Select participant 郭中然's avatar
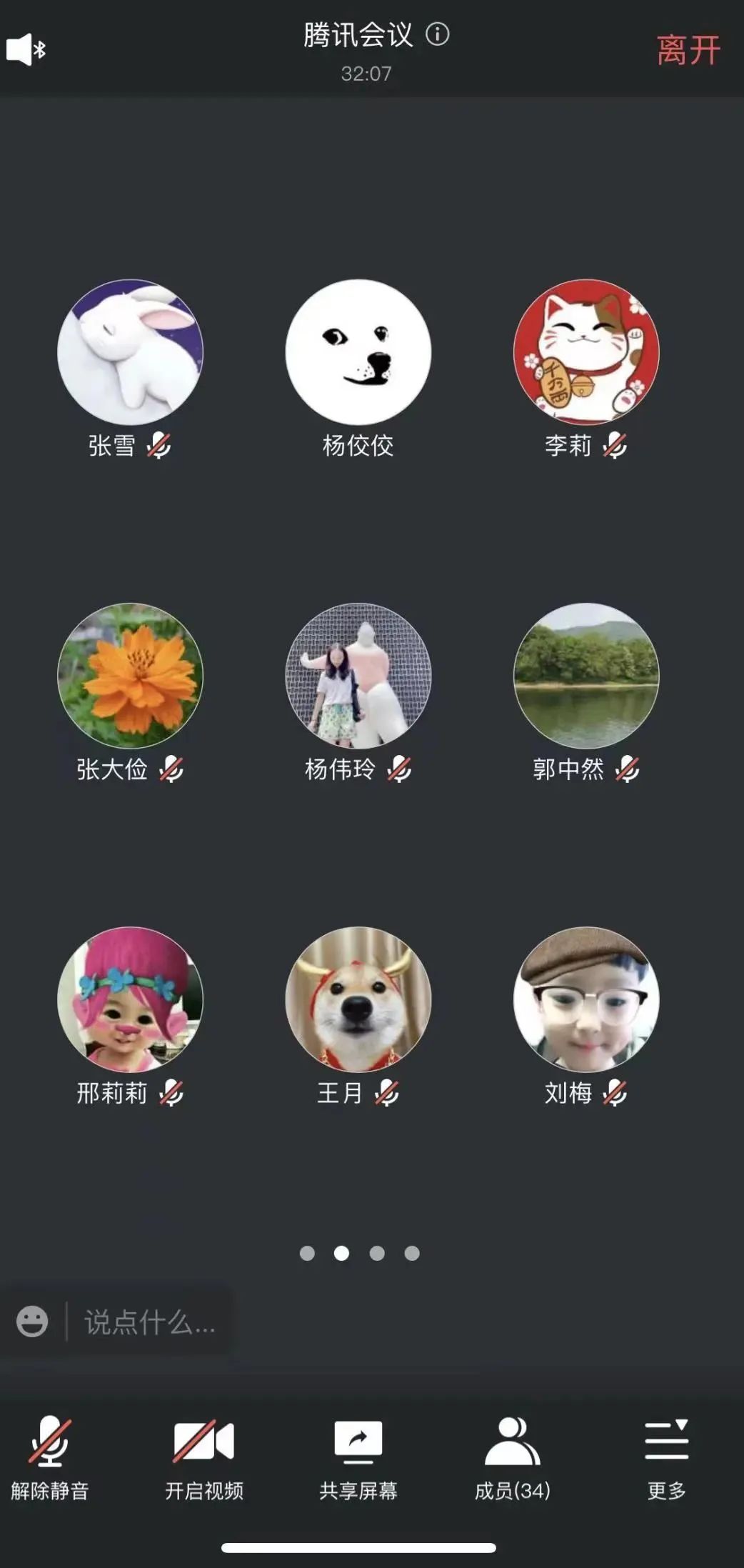Viewport: 744px width, 1568px height. click(585, 676)
